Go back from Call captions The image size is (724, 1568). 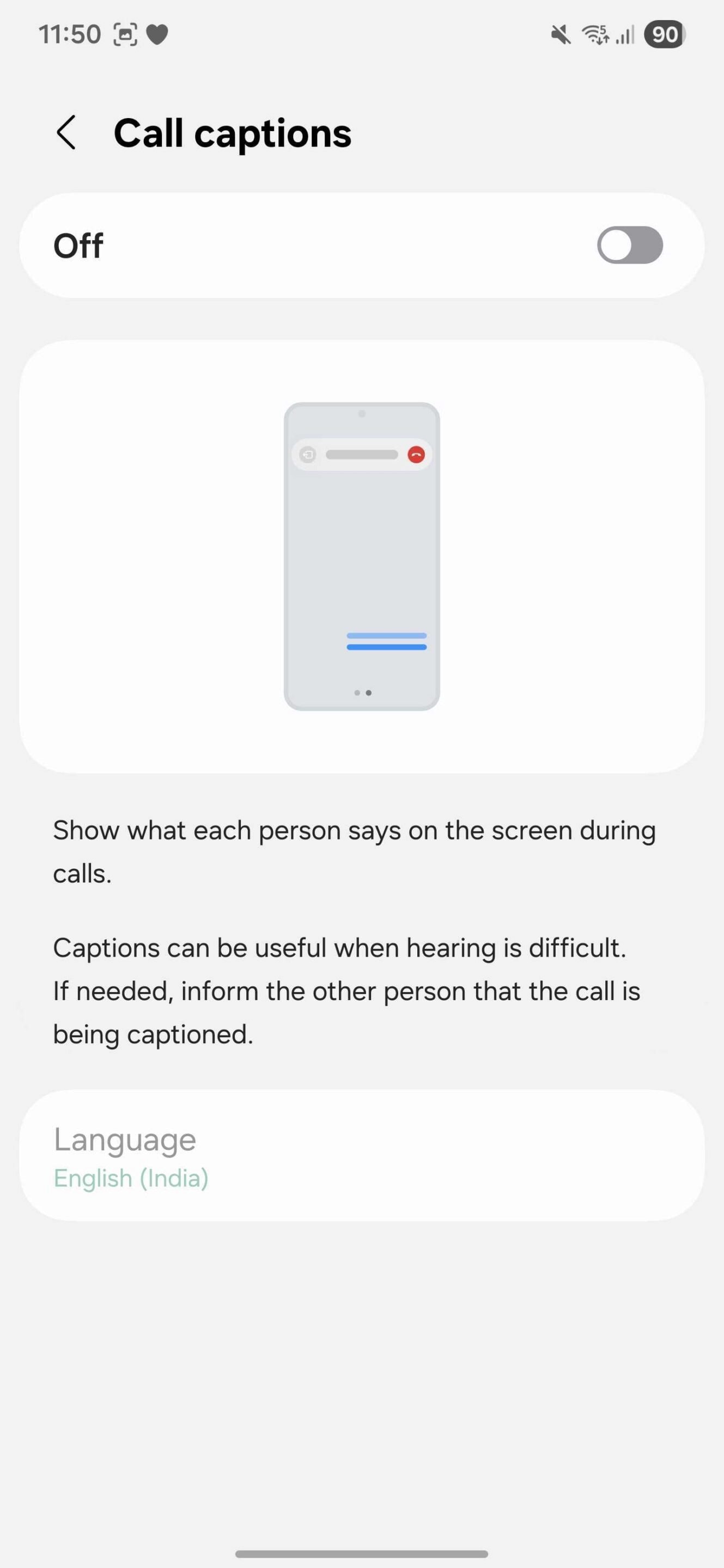[x=66, y=133]
